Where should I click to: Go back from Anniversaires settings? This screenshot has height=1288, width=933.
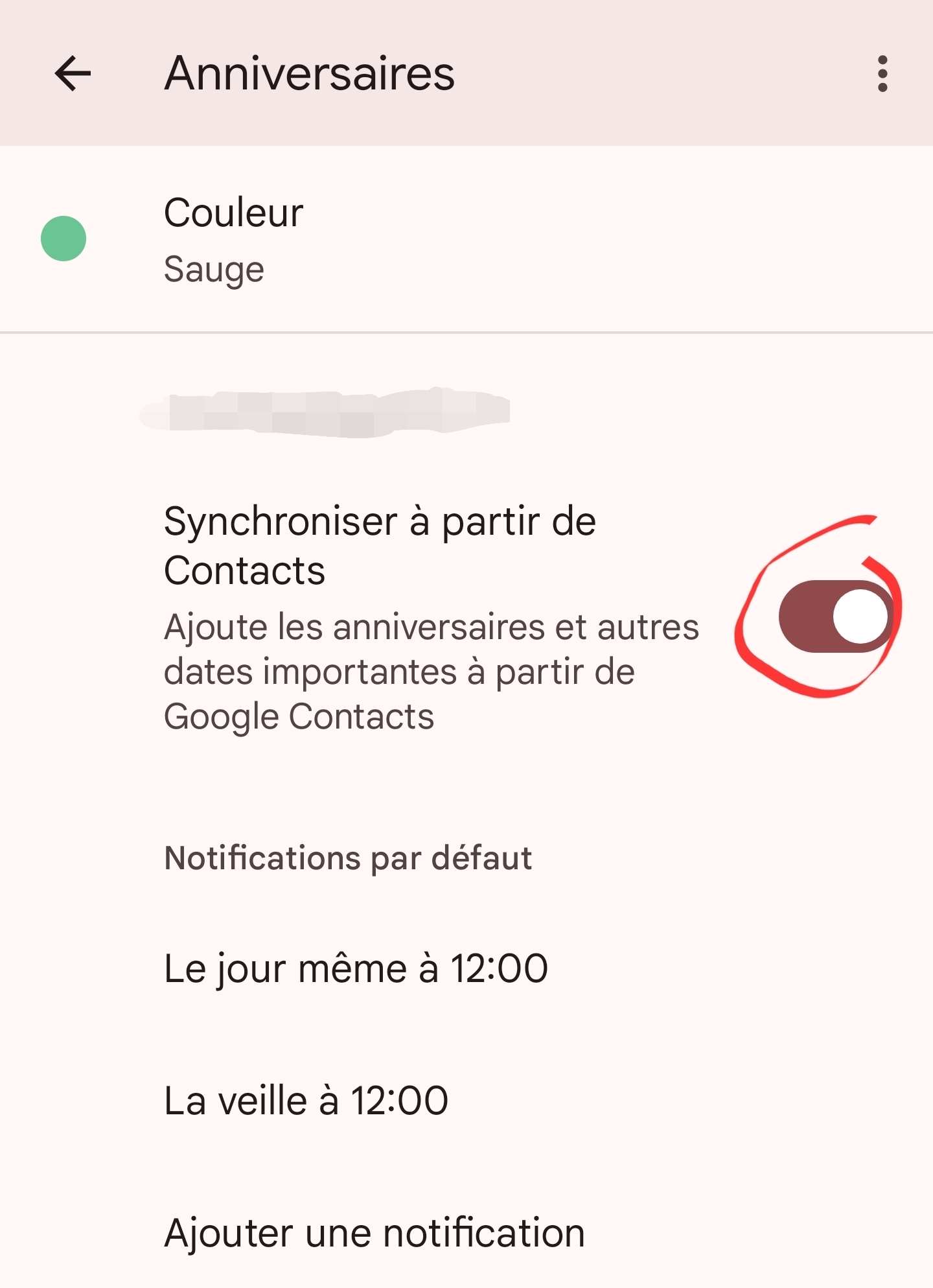(x=73, y=73)
